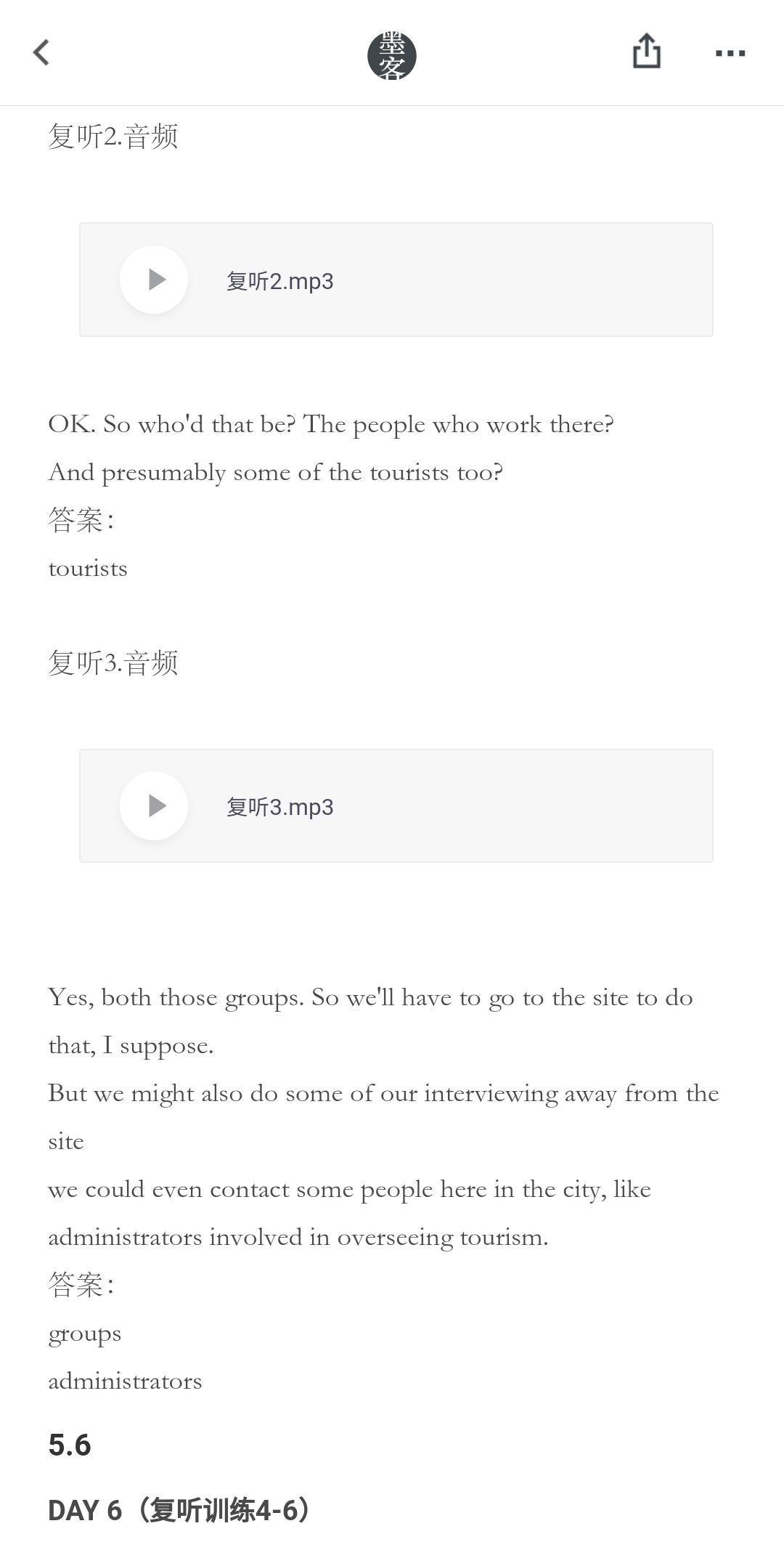Share this document
The image size is (784, 1542).
tap(646, 52)
